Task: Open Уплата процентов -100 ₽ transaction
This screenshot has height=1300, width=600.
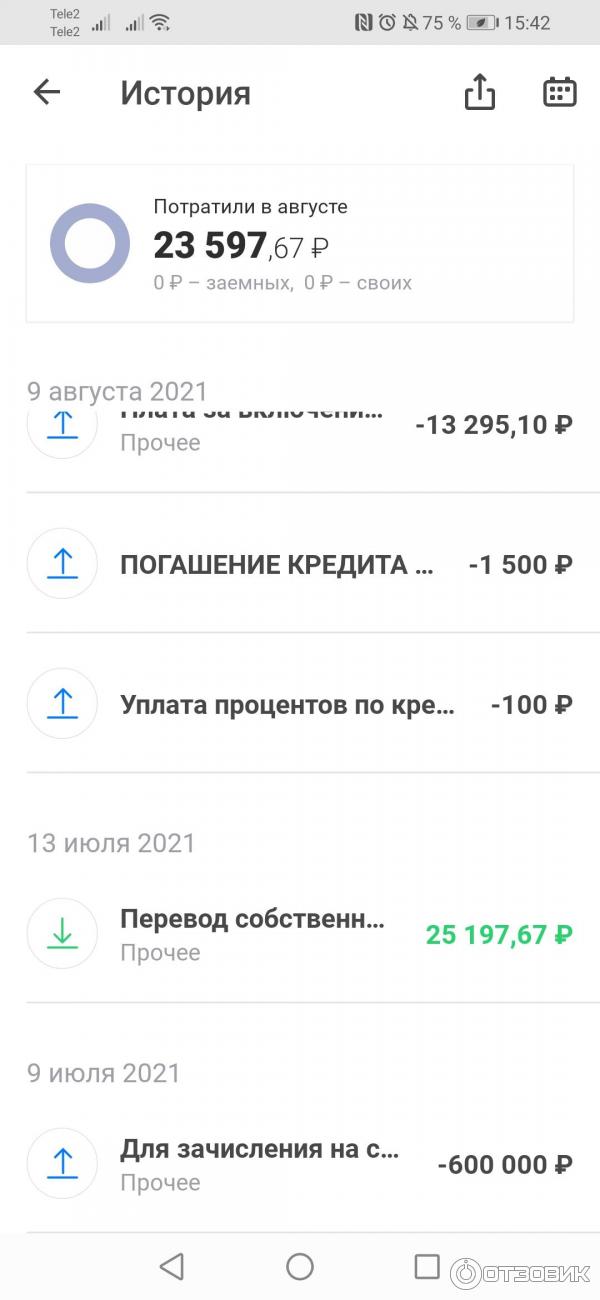Action: tap(300, 705)
